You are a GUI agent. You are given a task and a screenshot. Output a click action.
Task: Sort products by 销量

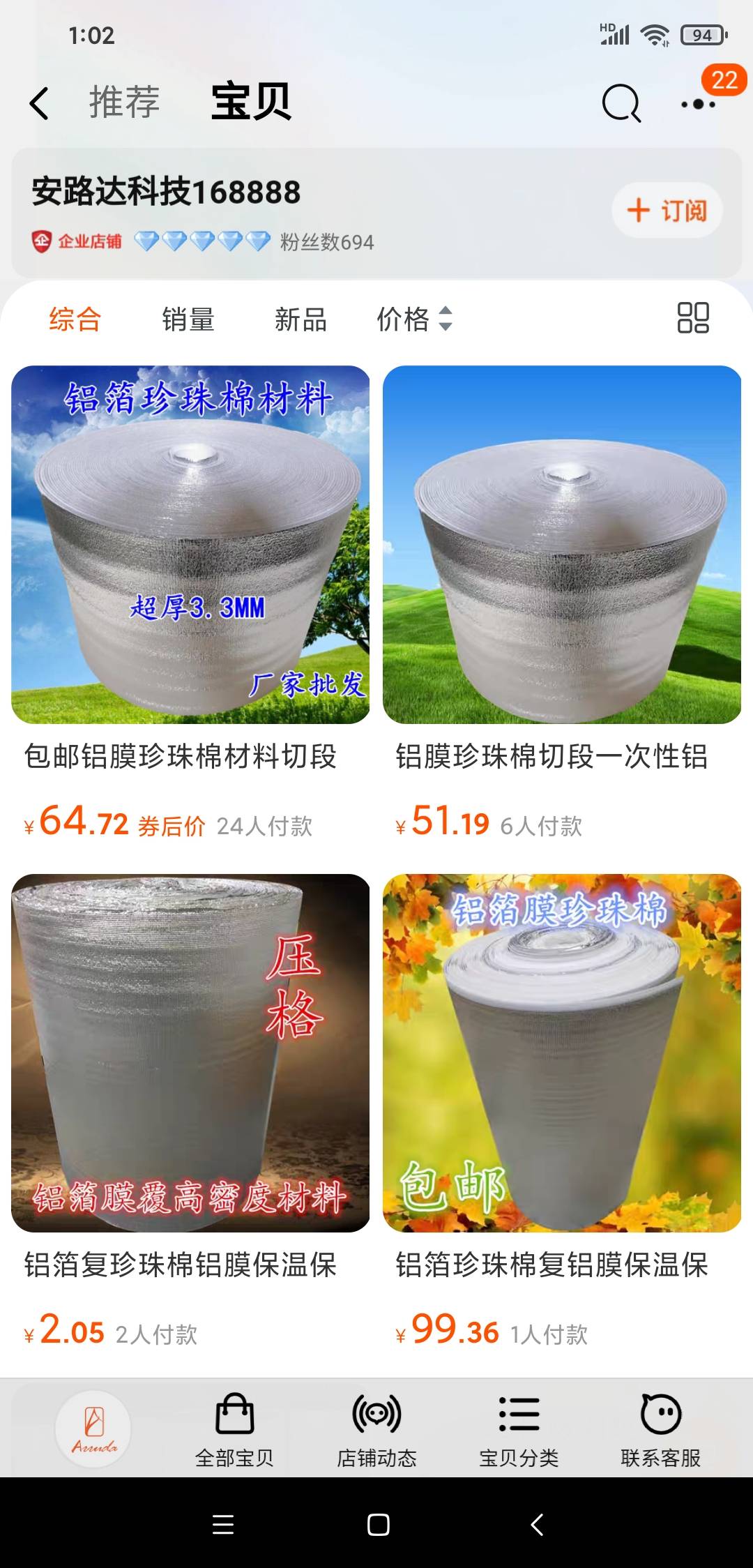(188, 319)
